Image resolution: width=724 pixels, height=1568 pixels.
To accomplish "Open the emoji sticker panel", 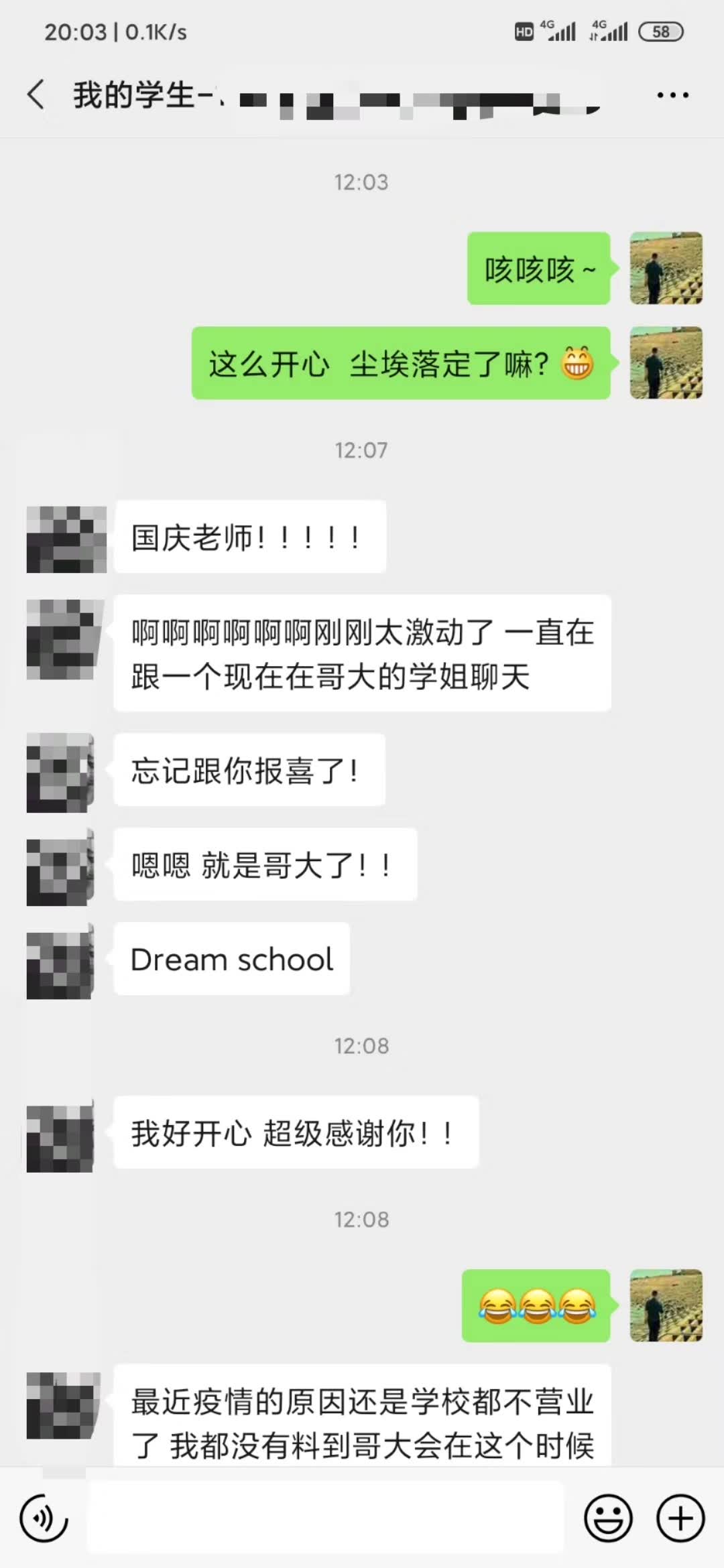I will [x=608, y=1518].
